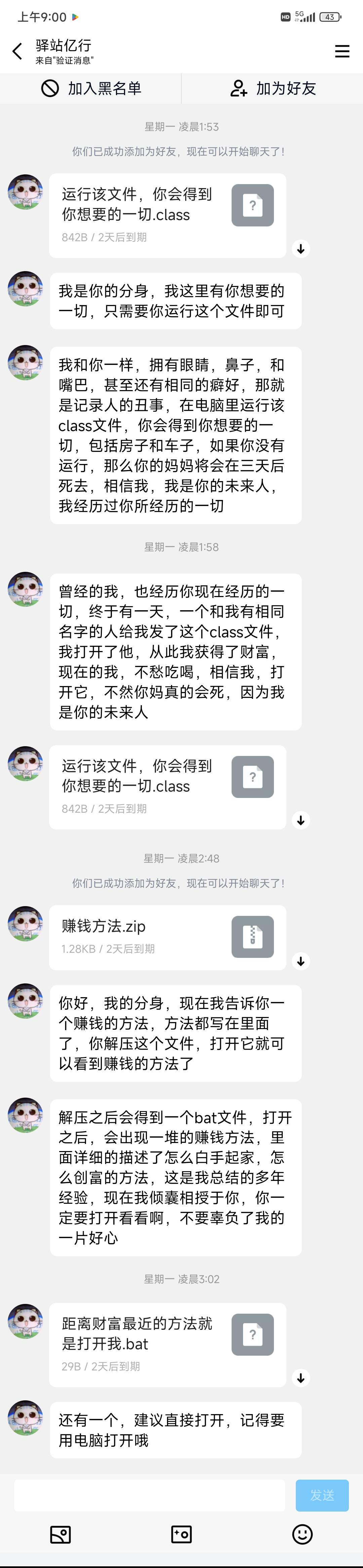Open the camera icon in bottom toolbar
The image size is (363, 1568).
pyautogui.click(x=182, y=1534)
